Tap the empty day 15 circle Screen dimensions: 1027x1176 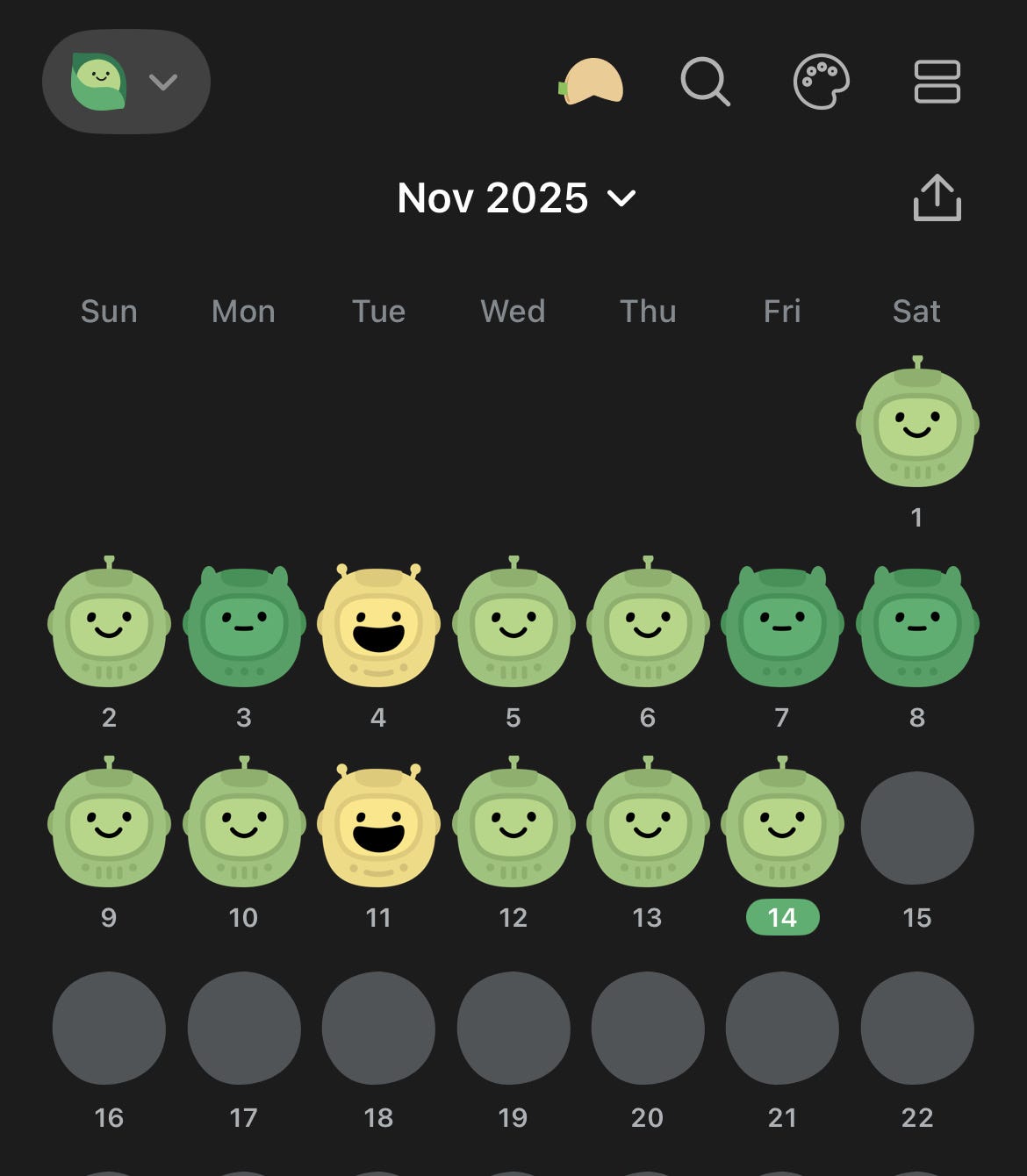tap(917, 828)
